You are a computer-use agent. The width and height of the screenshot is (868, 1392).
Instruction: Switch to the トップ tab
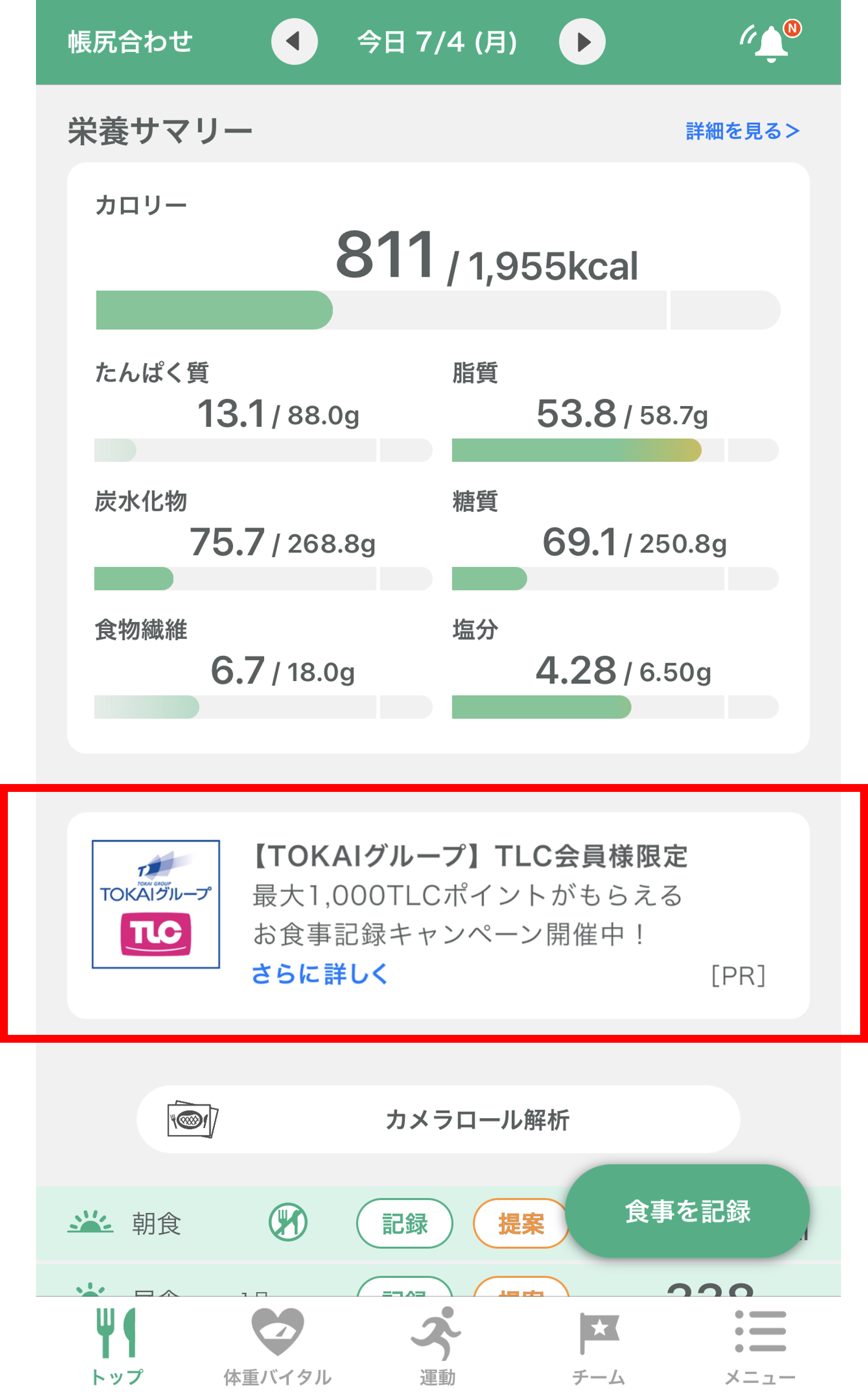[117, 1344]
